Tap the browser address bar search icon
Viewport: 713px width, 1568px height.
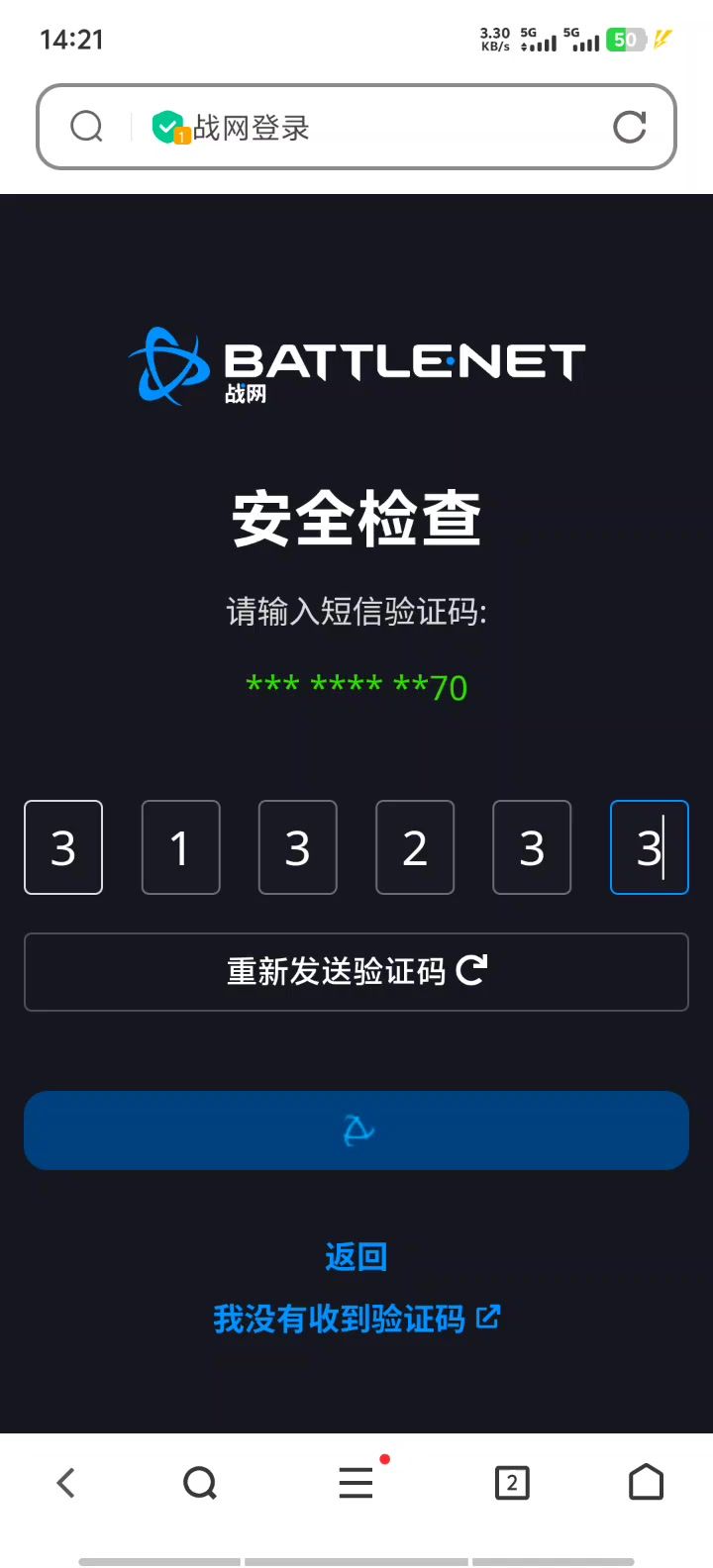point(87,127)
